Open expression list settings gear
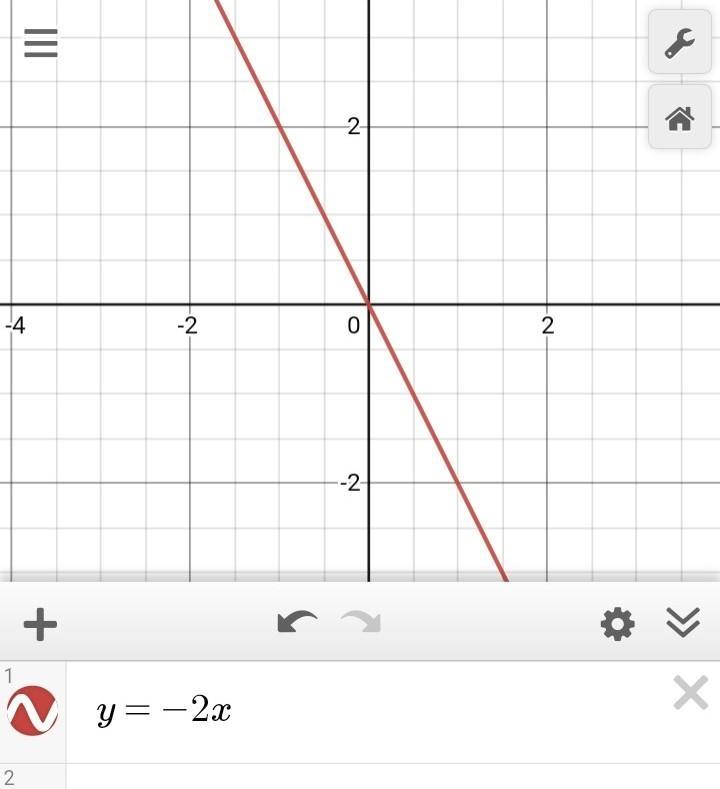The image size is (720, 789). (x=617, y=625)
